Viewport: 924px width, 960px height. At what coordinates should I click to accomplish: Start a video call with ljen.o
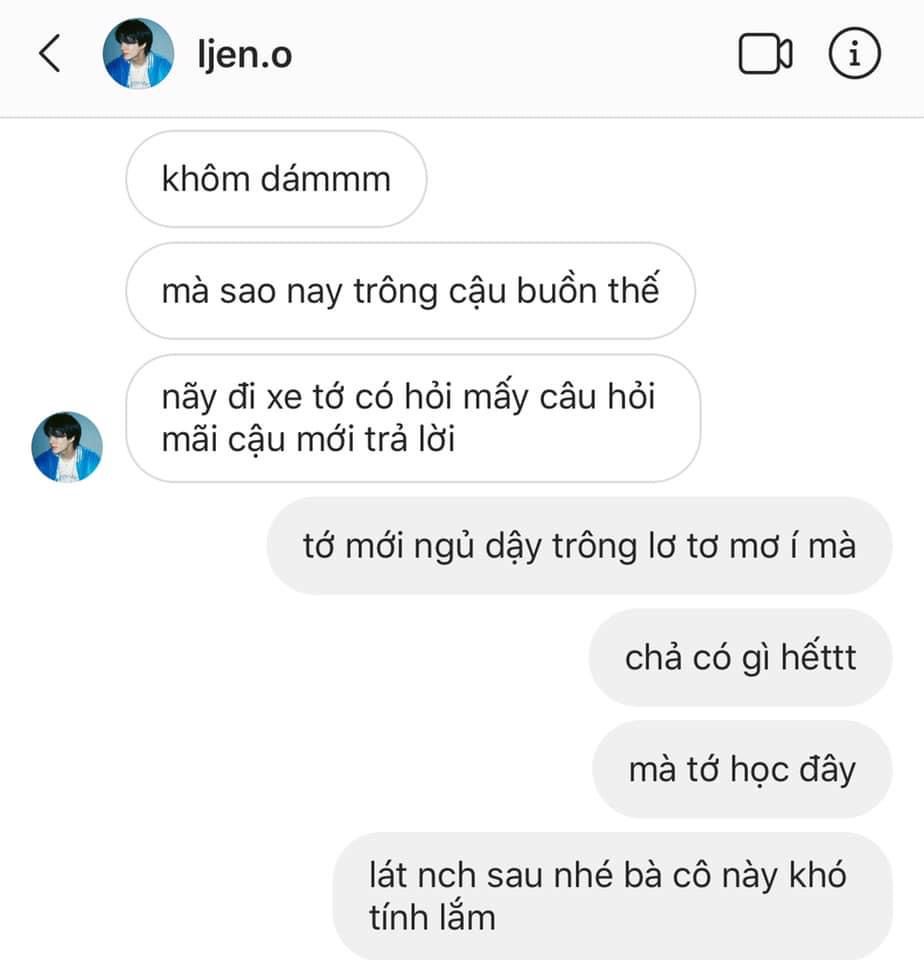(765, 54)
